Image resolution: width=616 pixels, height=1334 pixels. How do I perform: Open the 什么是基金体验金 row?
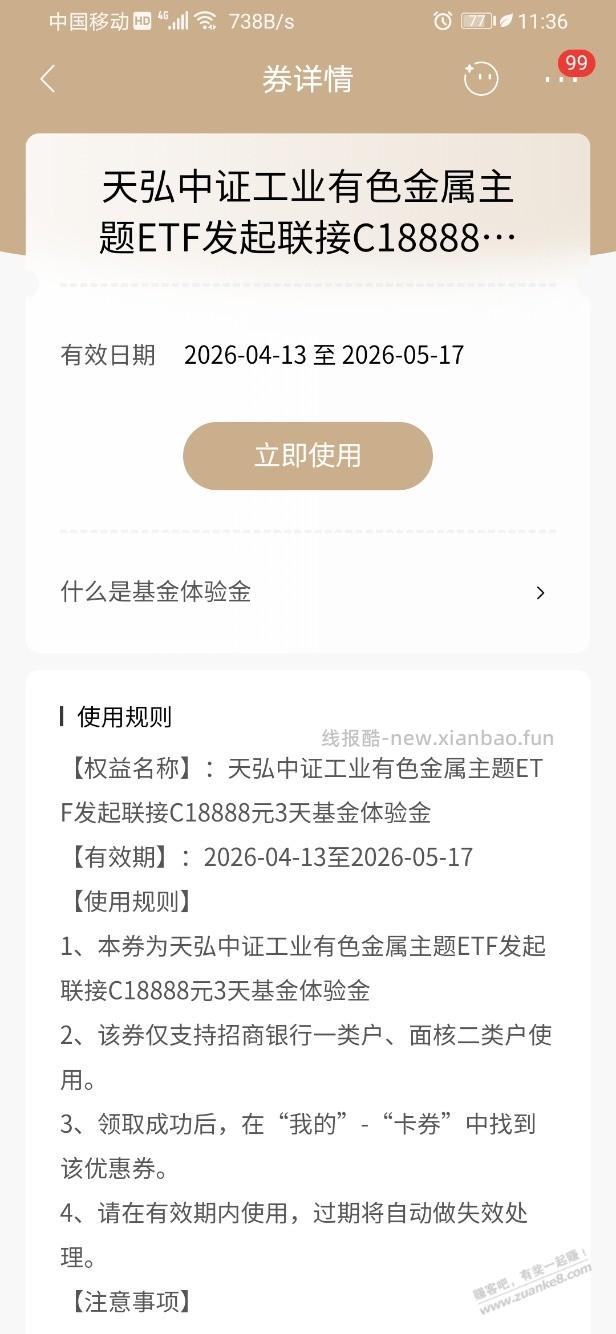click(x=307, y=592)
